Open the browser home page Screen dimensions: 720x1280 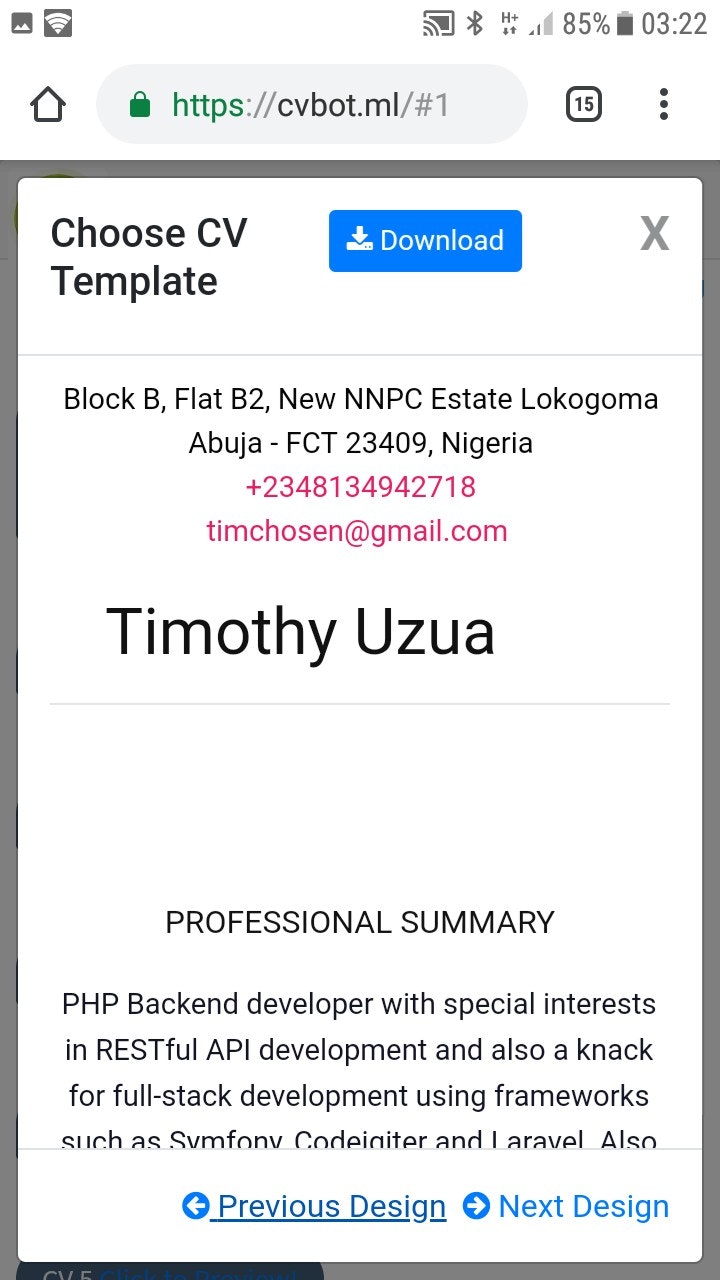48,104
